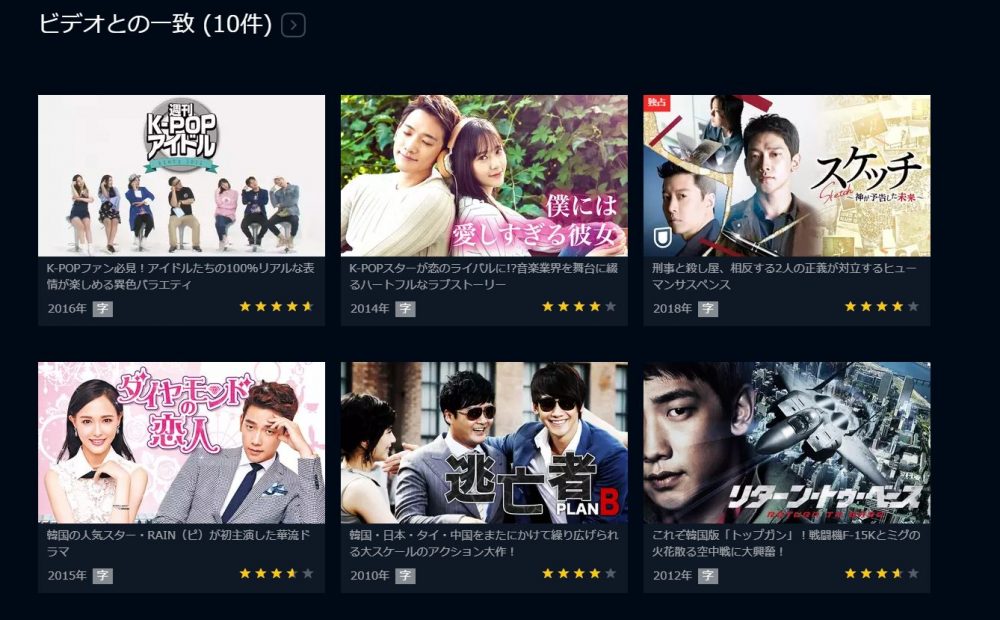The height and width of the screenshot is (620, 1000).
Task: Open the リターン・トゥ・ベース movie card
Action: pyautogui.click(x=786, y=442)
